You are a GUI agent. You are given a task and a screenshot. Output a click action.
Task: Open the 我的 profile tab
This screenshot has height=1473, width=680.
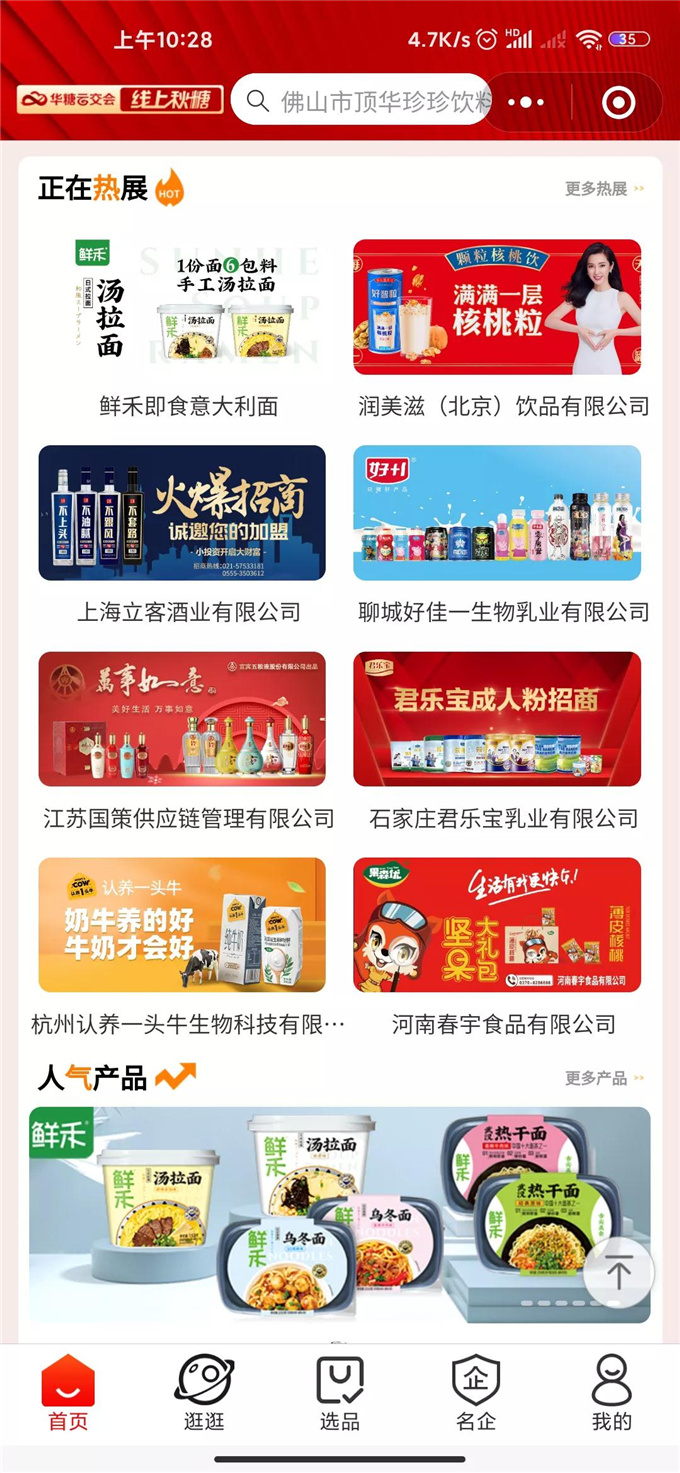(612, 1395)
